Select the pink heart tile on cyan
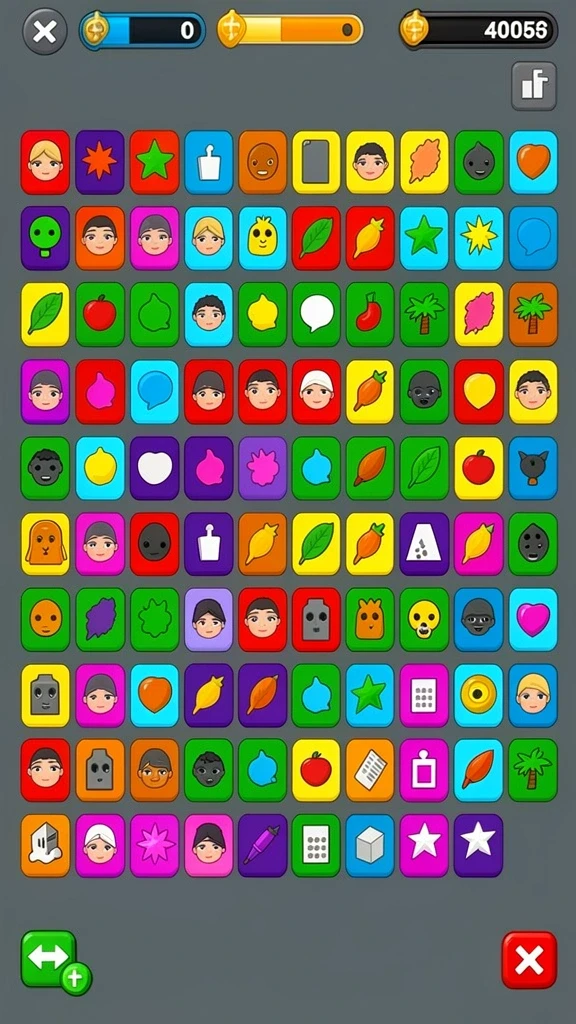The width and height of the screenshot is (576, 1024). click(533, 620)
